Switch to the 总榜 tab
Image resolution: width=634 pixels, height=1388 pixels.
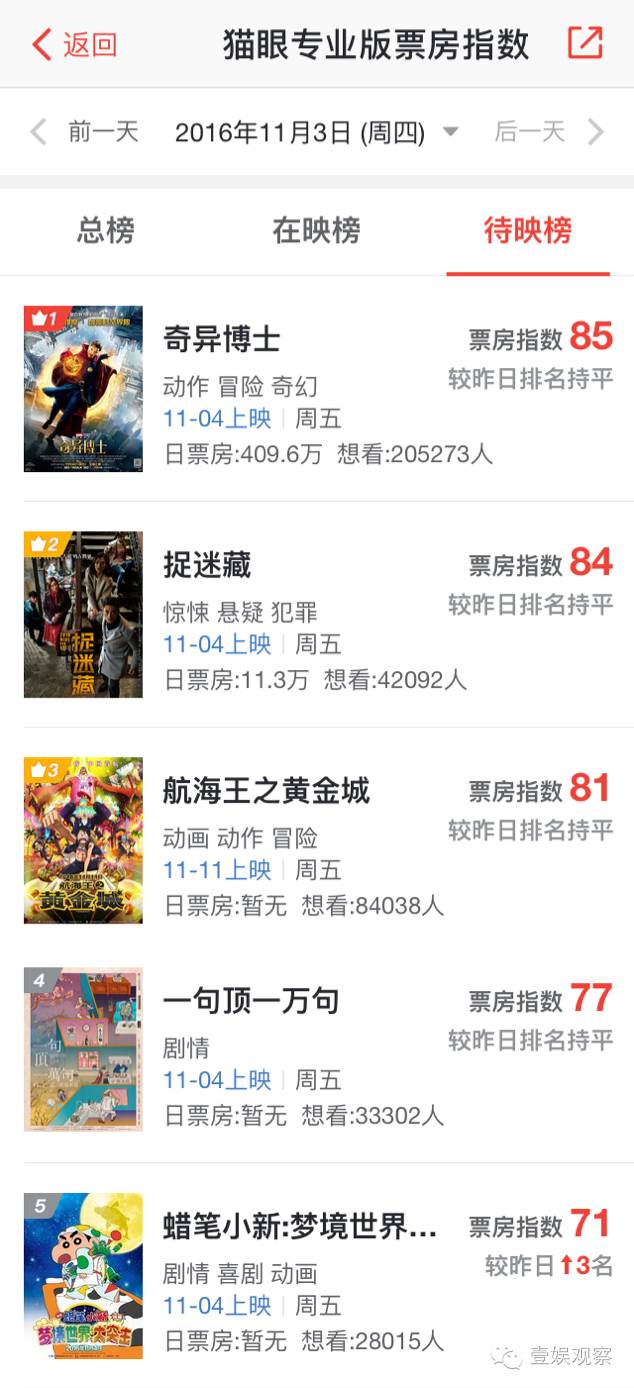(106, 231)
